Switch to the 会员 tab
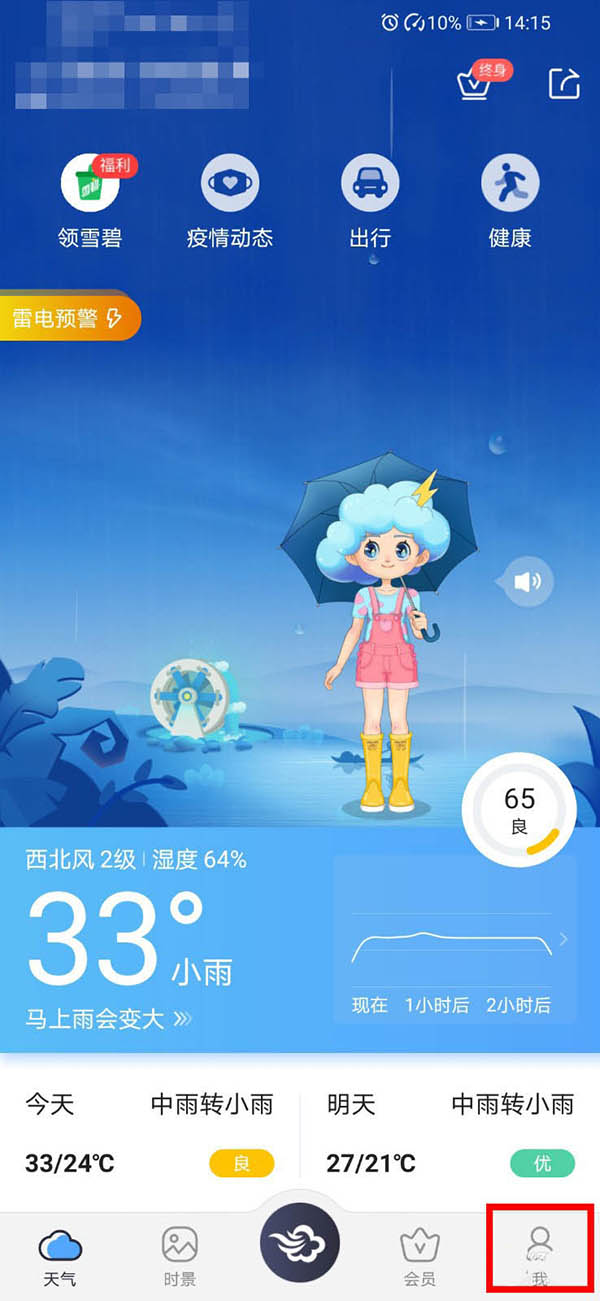Image resolution: width=600 pixels, height=1301 pixels. pyautogui.click(x=420, y=1256)
